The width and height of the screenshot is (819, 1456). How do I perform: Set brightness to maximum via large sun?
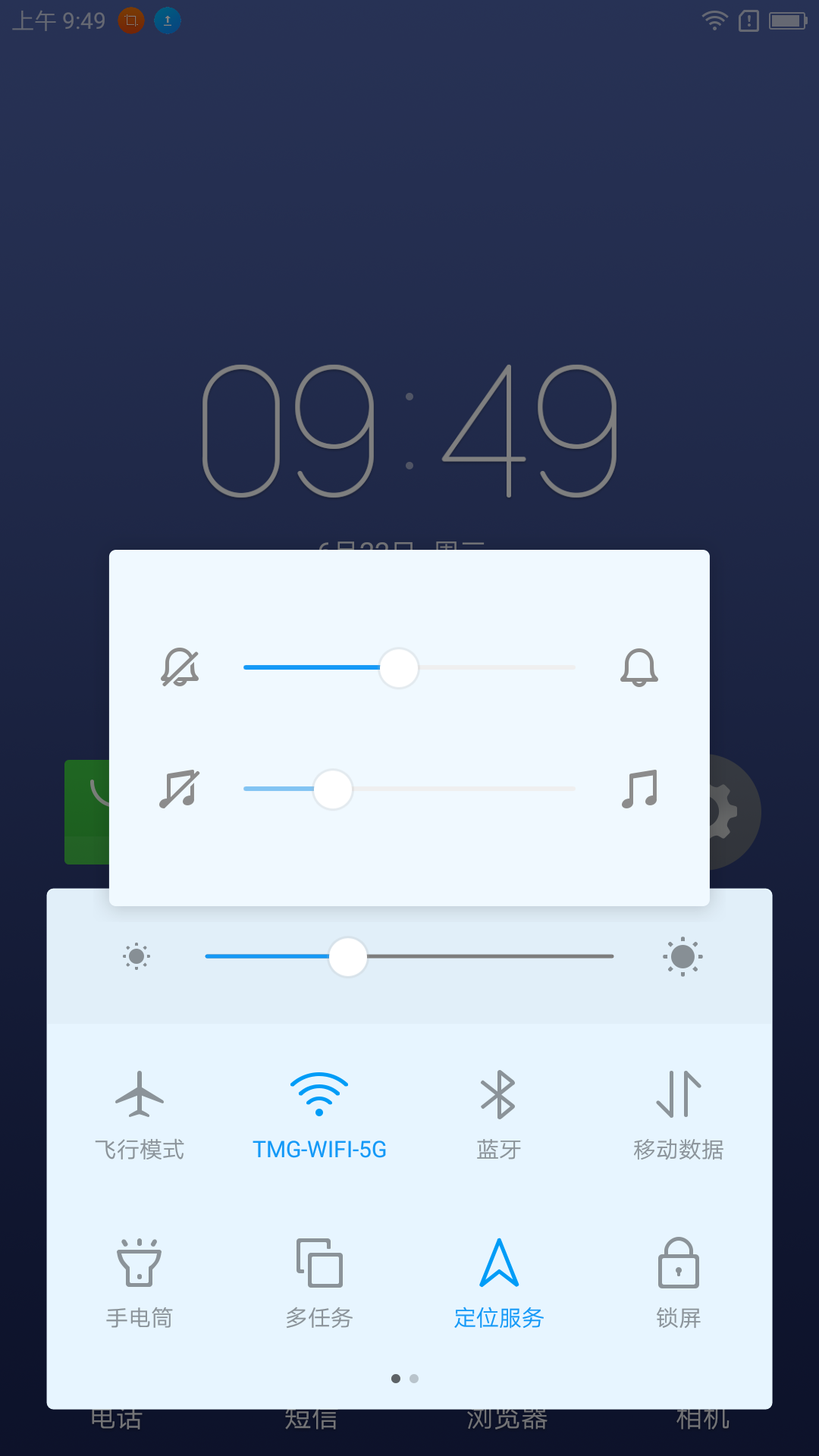point(682,956)
